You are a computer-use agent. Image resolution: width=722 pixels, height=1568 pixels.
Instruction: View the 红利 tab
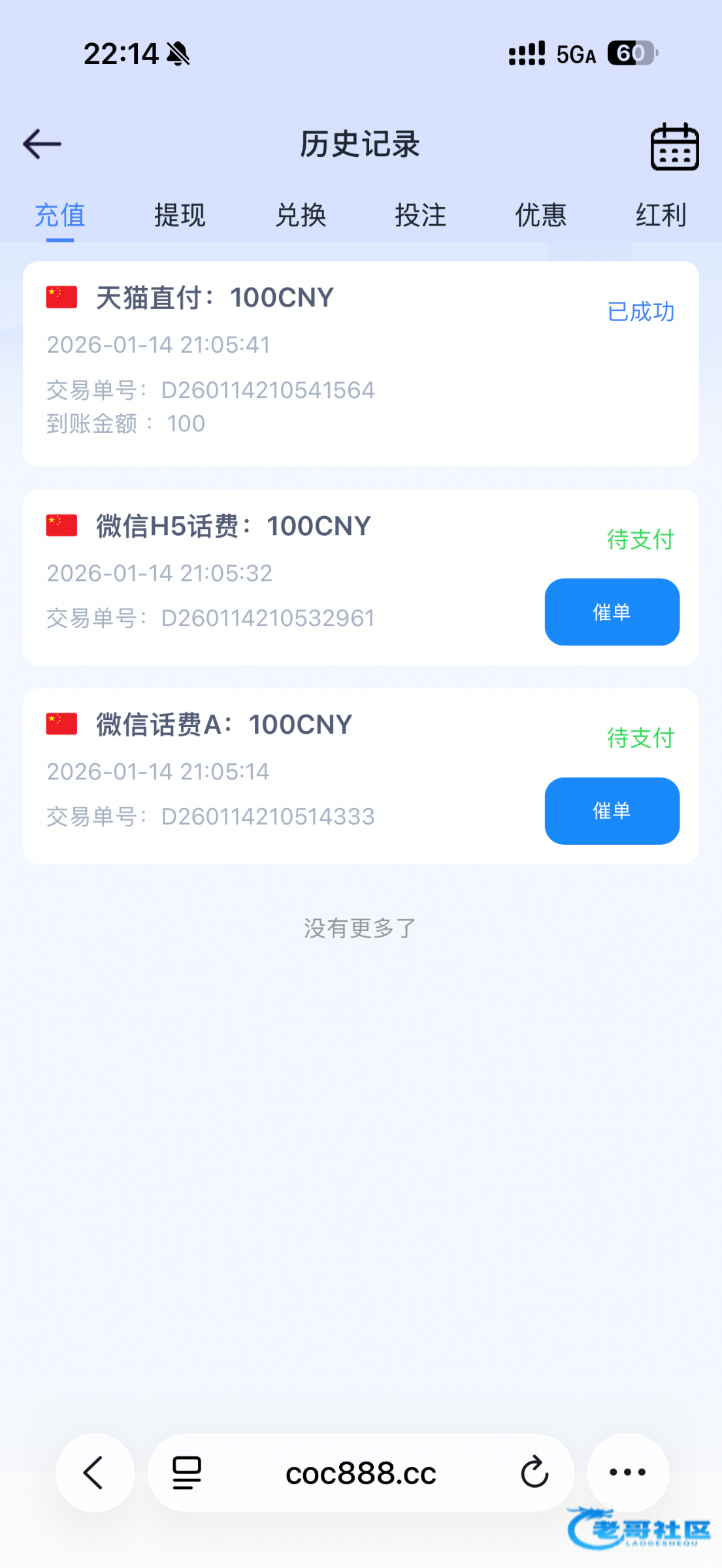click(661, 215)
